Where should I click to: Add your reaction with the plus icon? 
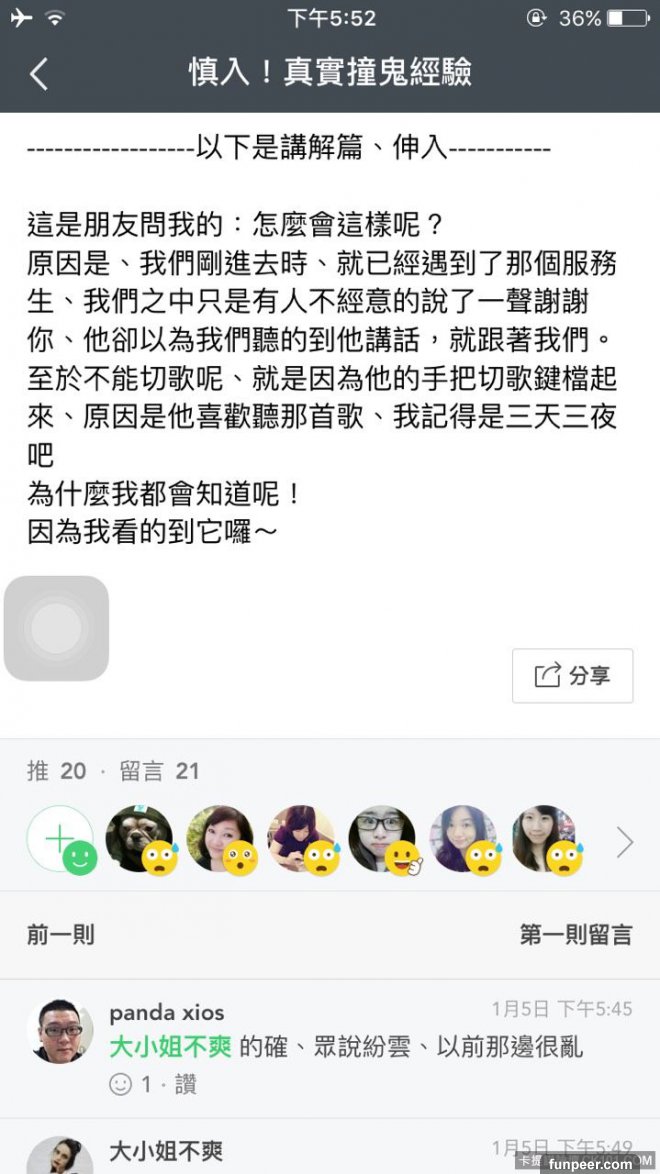pyautogui.click(x=61, y=839)
